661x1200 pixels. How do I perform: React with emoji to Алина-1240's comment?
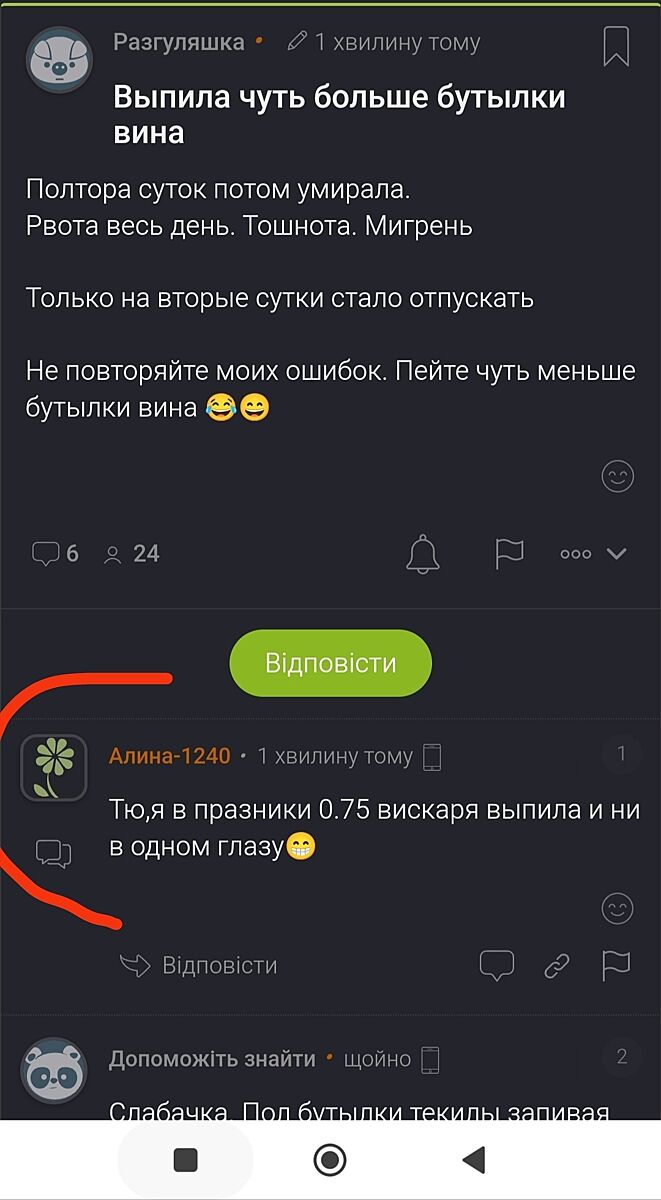617,909
